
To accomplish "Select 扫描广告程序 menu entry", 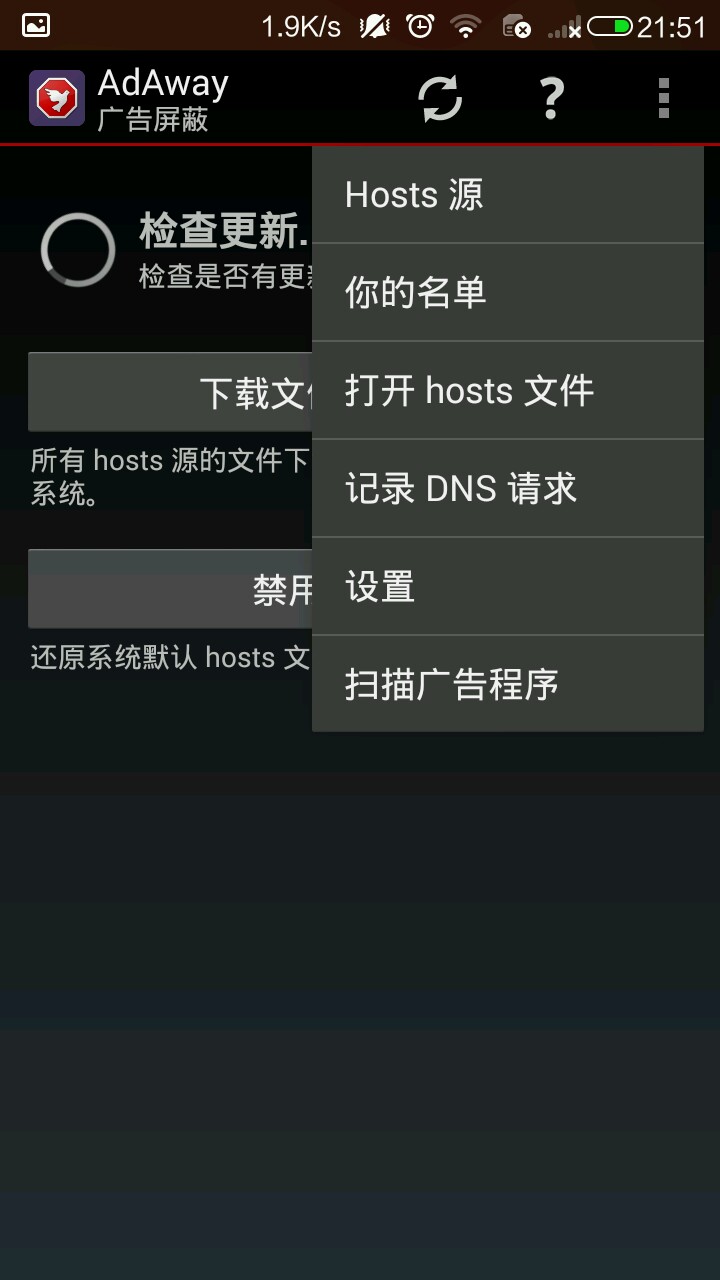I will click(x=508, y=684).
